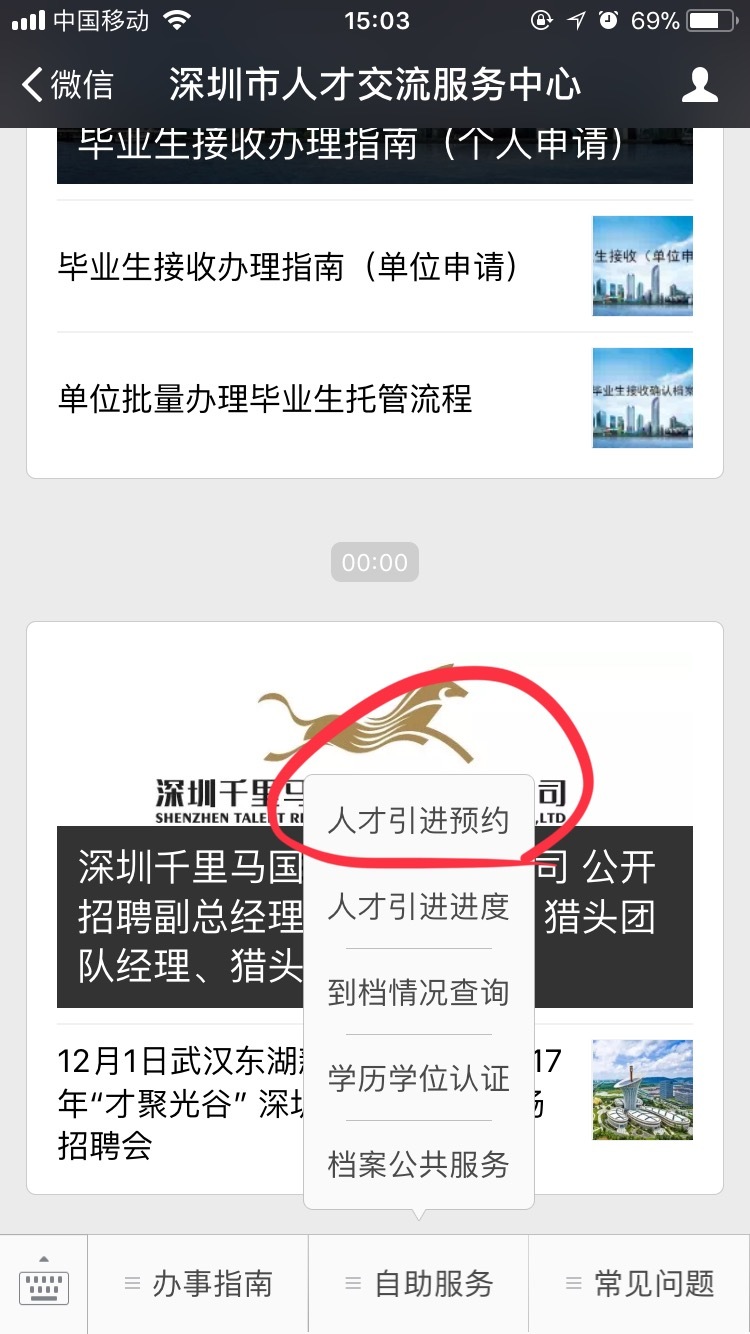Tap the 自助服务 bottom menu
This screenshot has width=750, height=1334.
click(x=418, y=1284)
